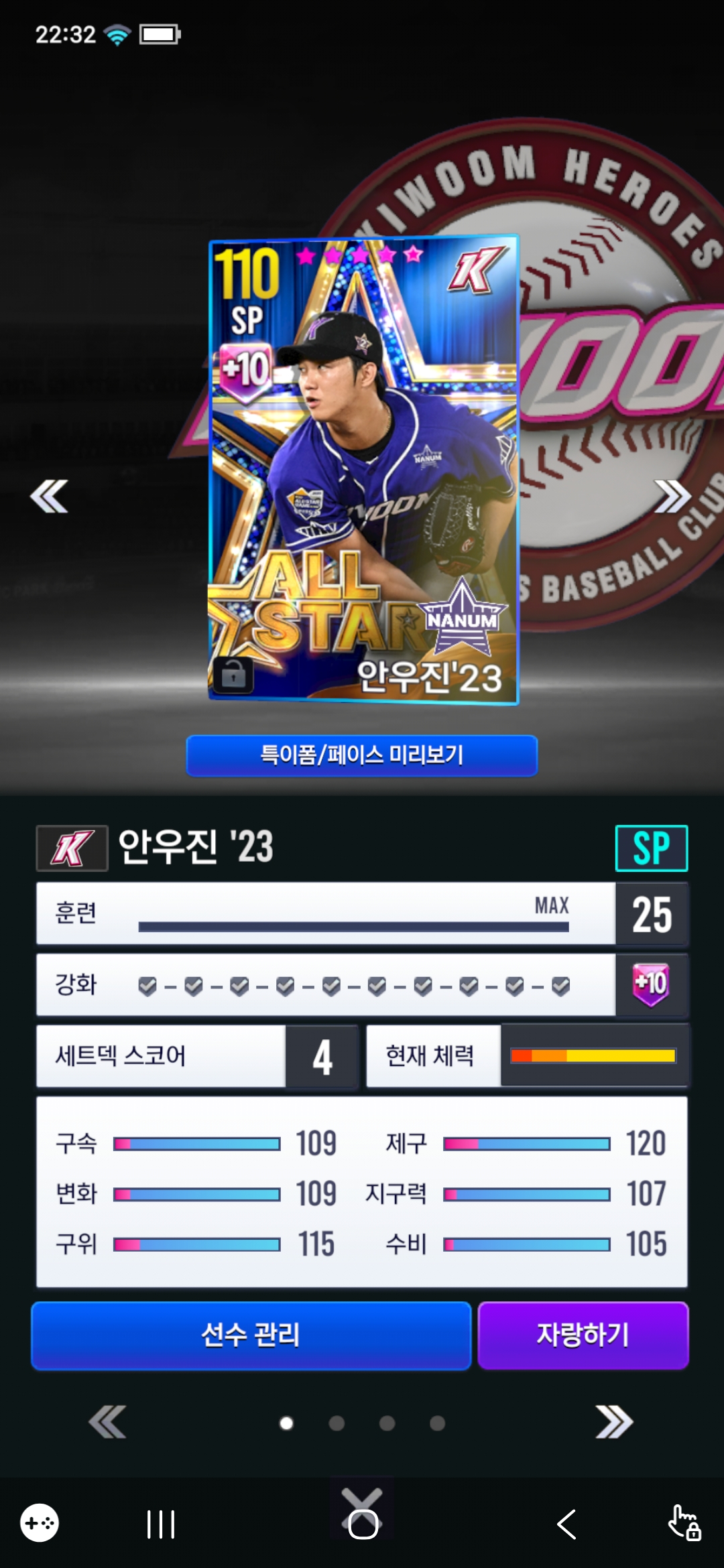Go to the next stats page with the bottom right arrow
Image resolution: width=724 pixels, height=1568 pixels.
(614, 1422)
